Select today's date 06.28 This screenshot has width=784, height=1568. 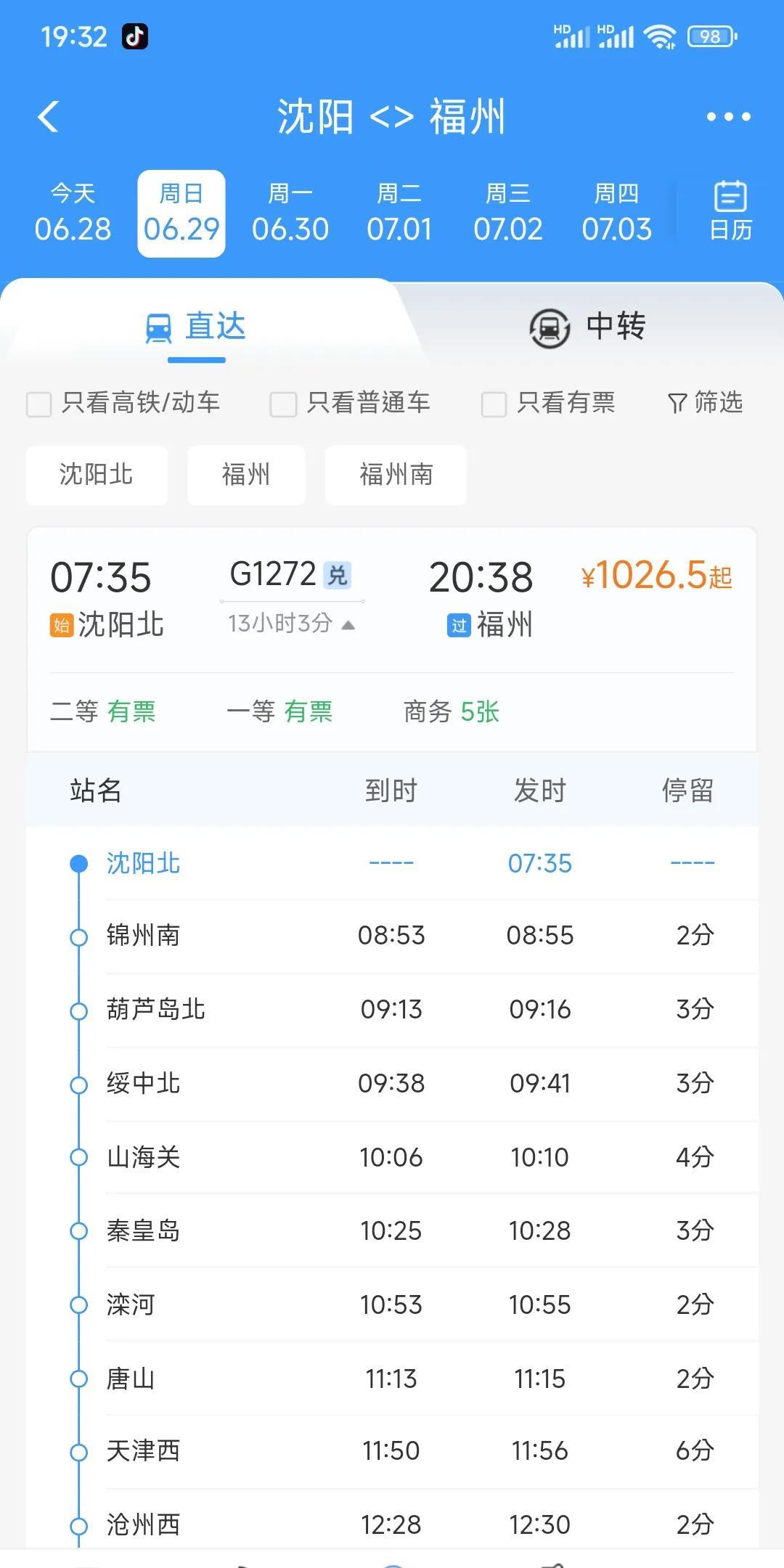coord(73,213)
